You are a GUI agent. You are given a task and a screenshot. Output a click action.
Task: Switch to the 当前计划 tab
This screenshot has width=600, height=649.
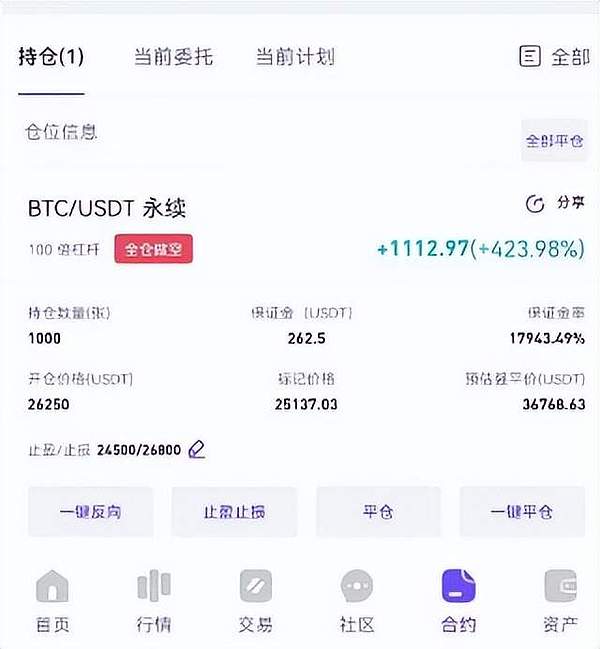coord(294,56)
